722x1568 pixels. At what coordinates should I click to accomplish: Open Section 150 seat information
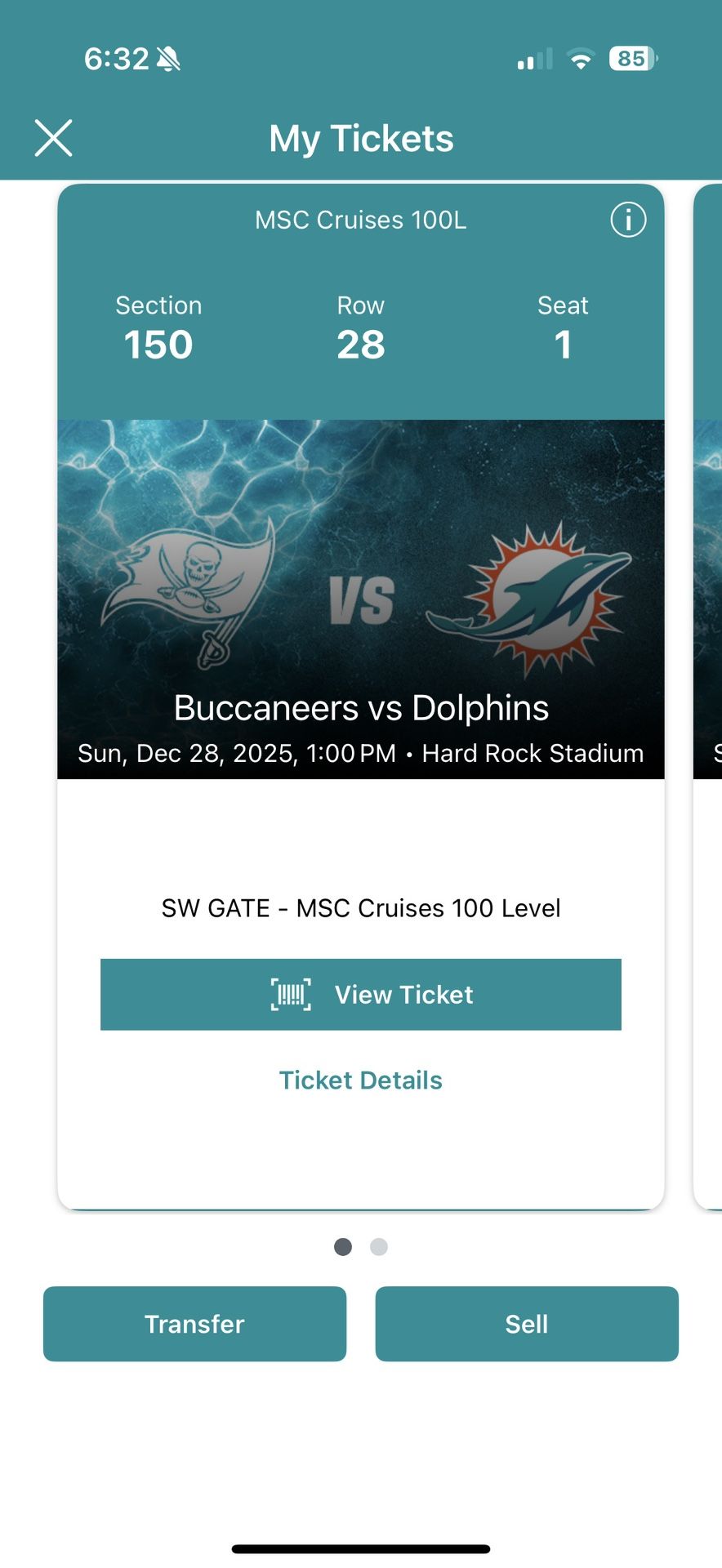pyautogui.click(x=159, y=327)
